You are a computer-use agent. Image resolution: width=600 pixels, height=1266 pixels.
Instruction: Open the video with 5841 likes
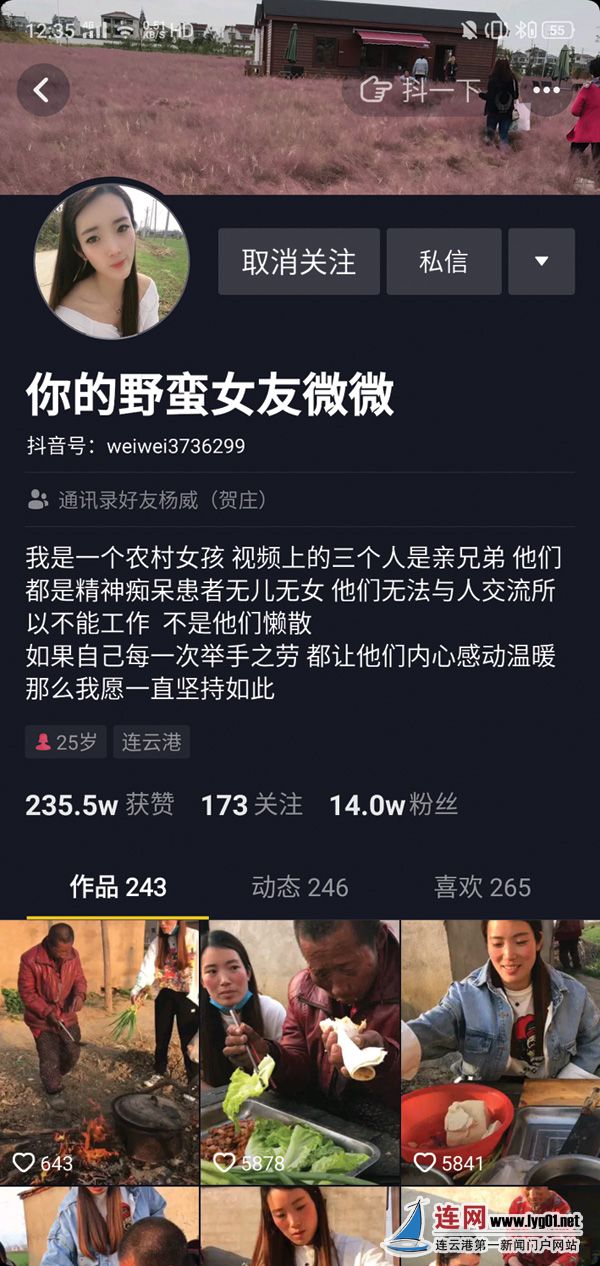[x=500, y=1050]
